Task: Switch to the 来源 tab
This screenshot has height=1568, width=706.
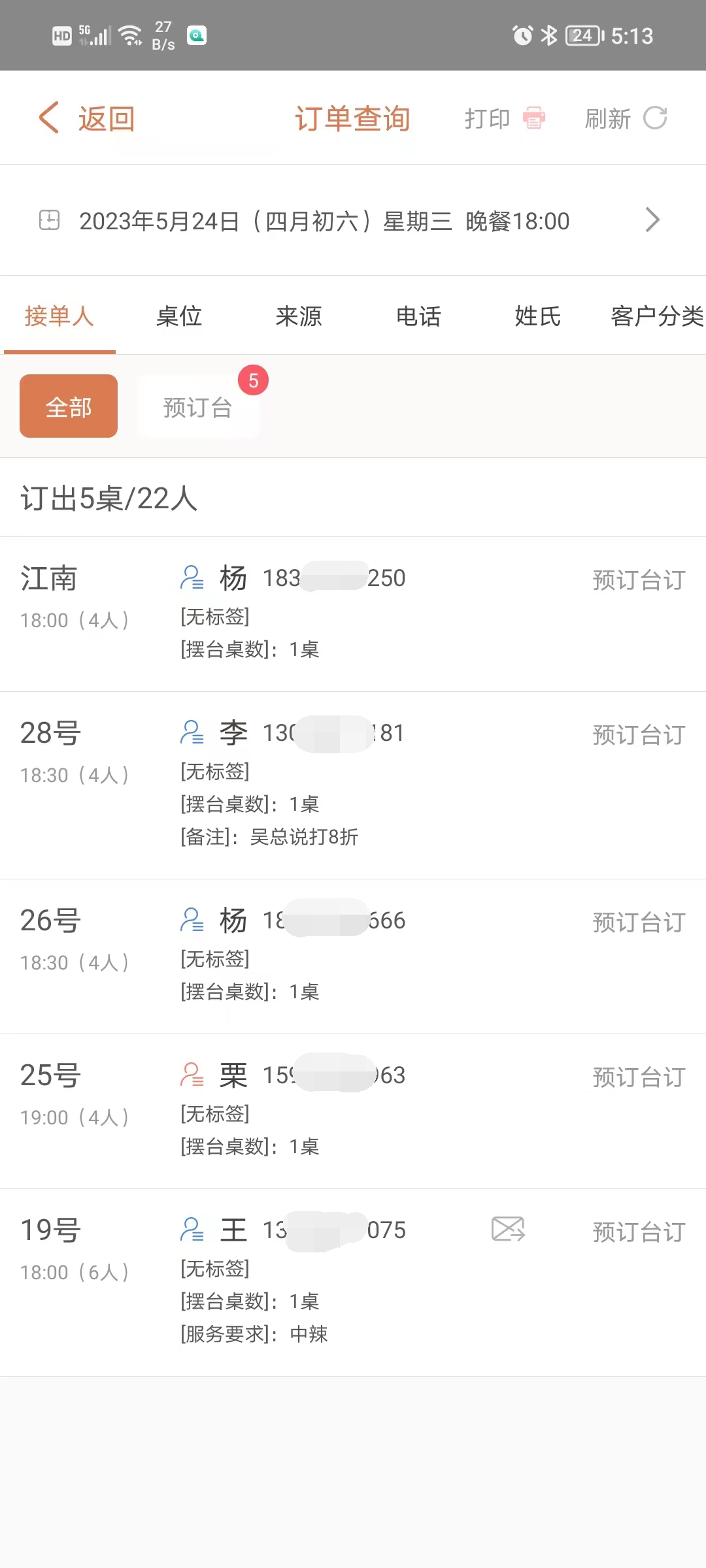Action: [x=299, y=316]
